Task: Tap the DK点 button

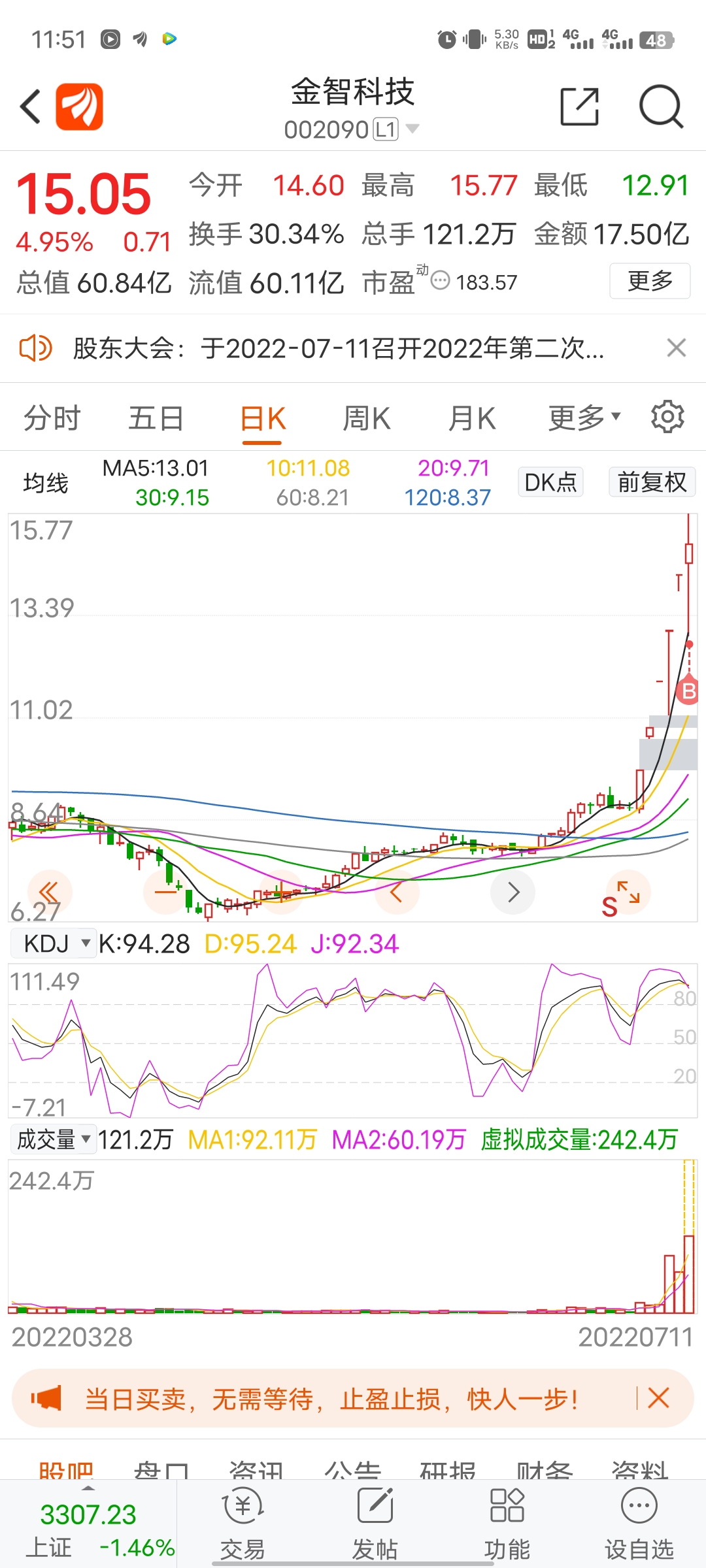Action: click(x=550, y=482)
